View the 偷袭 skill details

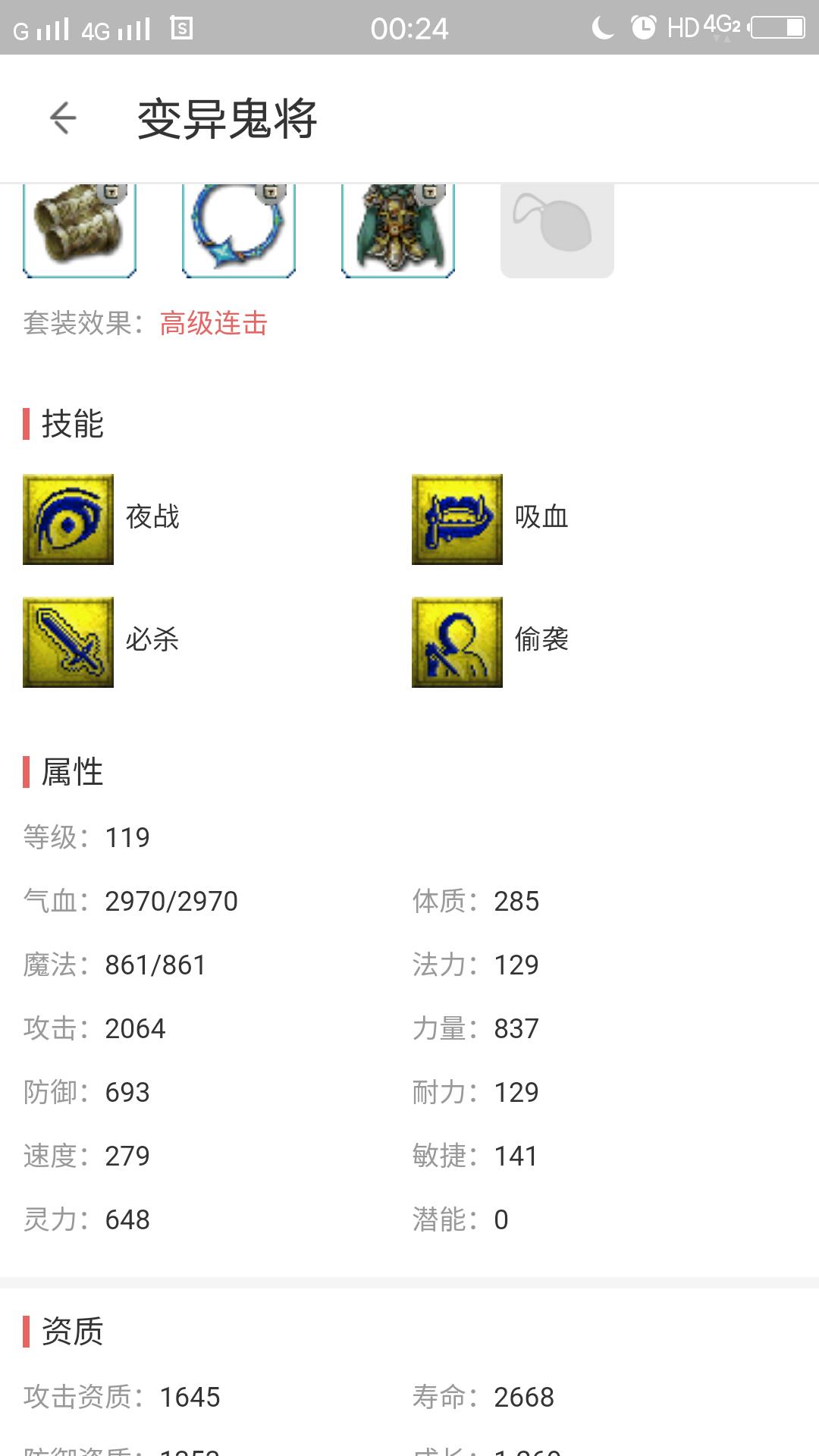pos(457,642)
